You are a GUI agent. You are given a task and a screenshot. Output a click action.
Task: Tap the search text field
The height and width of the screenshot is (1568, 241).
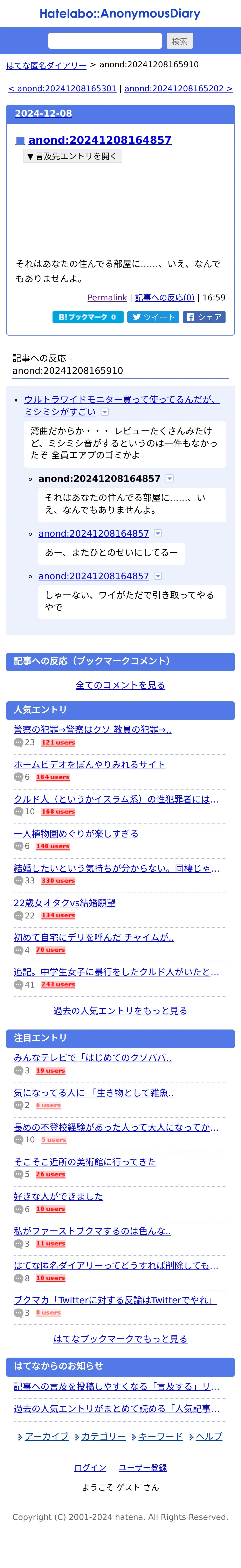coord(105,41)
